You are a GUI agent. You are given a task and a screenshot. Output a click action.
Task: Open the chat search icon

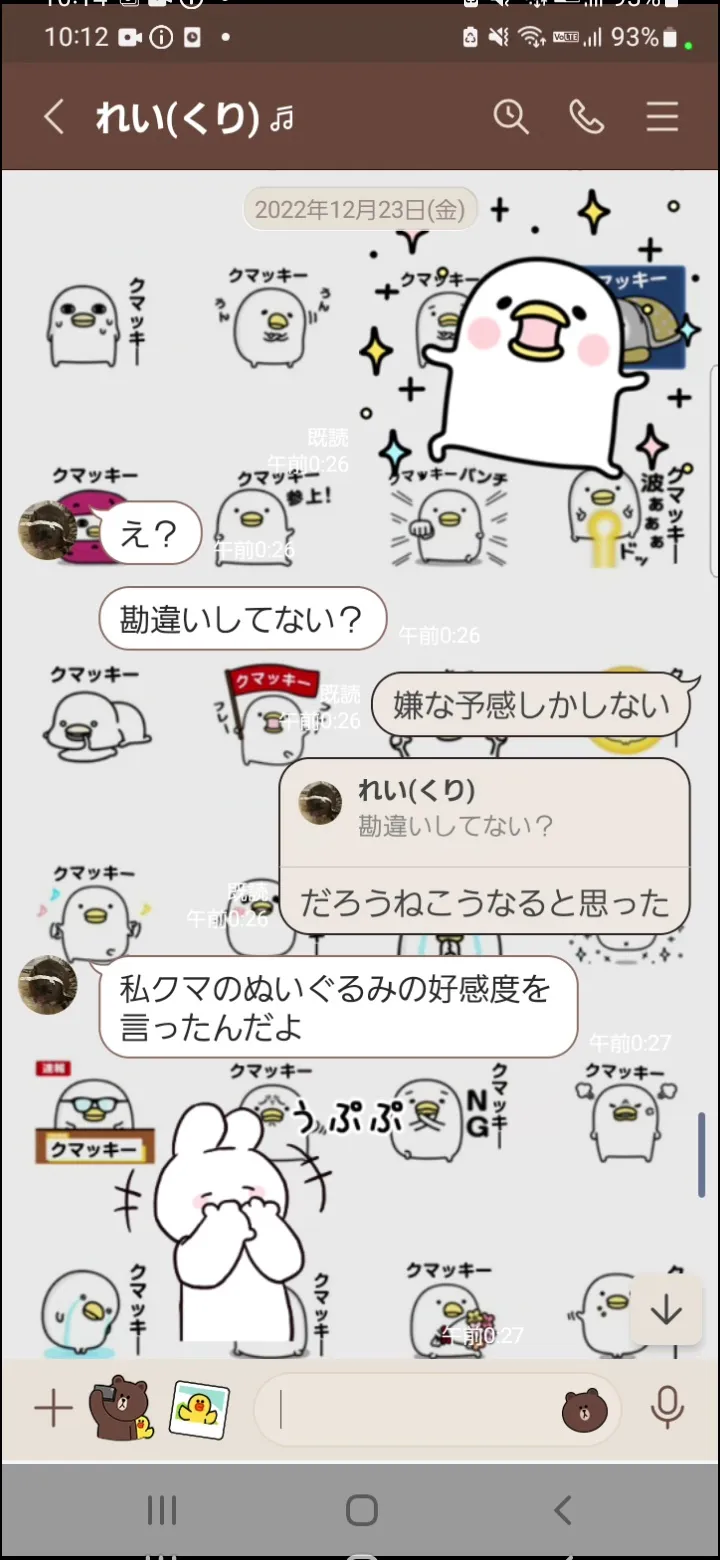coord(510,118)
